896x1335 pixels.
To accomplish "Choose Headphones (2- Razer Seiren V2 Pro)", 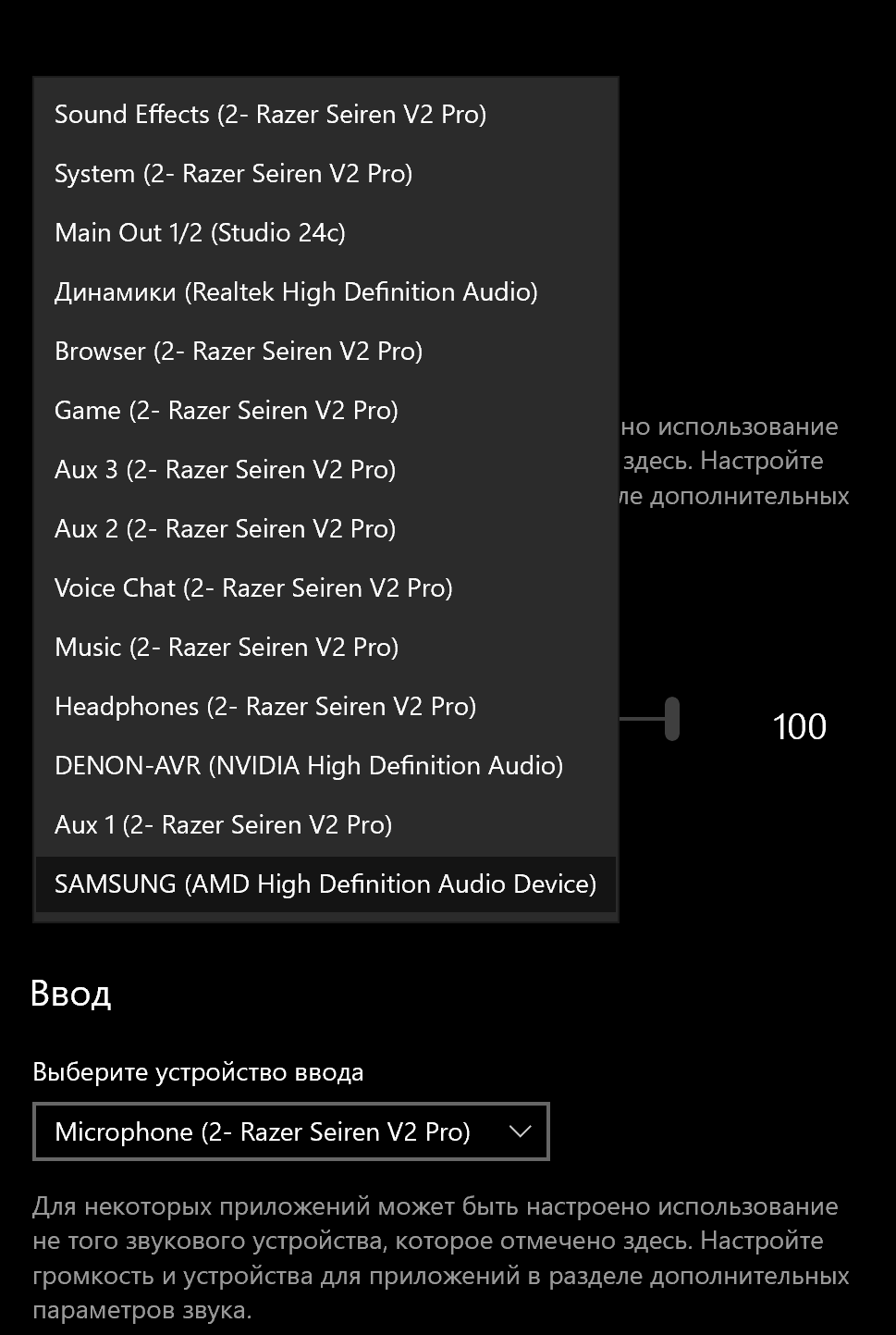I will click(x=265, y=707).
